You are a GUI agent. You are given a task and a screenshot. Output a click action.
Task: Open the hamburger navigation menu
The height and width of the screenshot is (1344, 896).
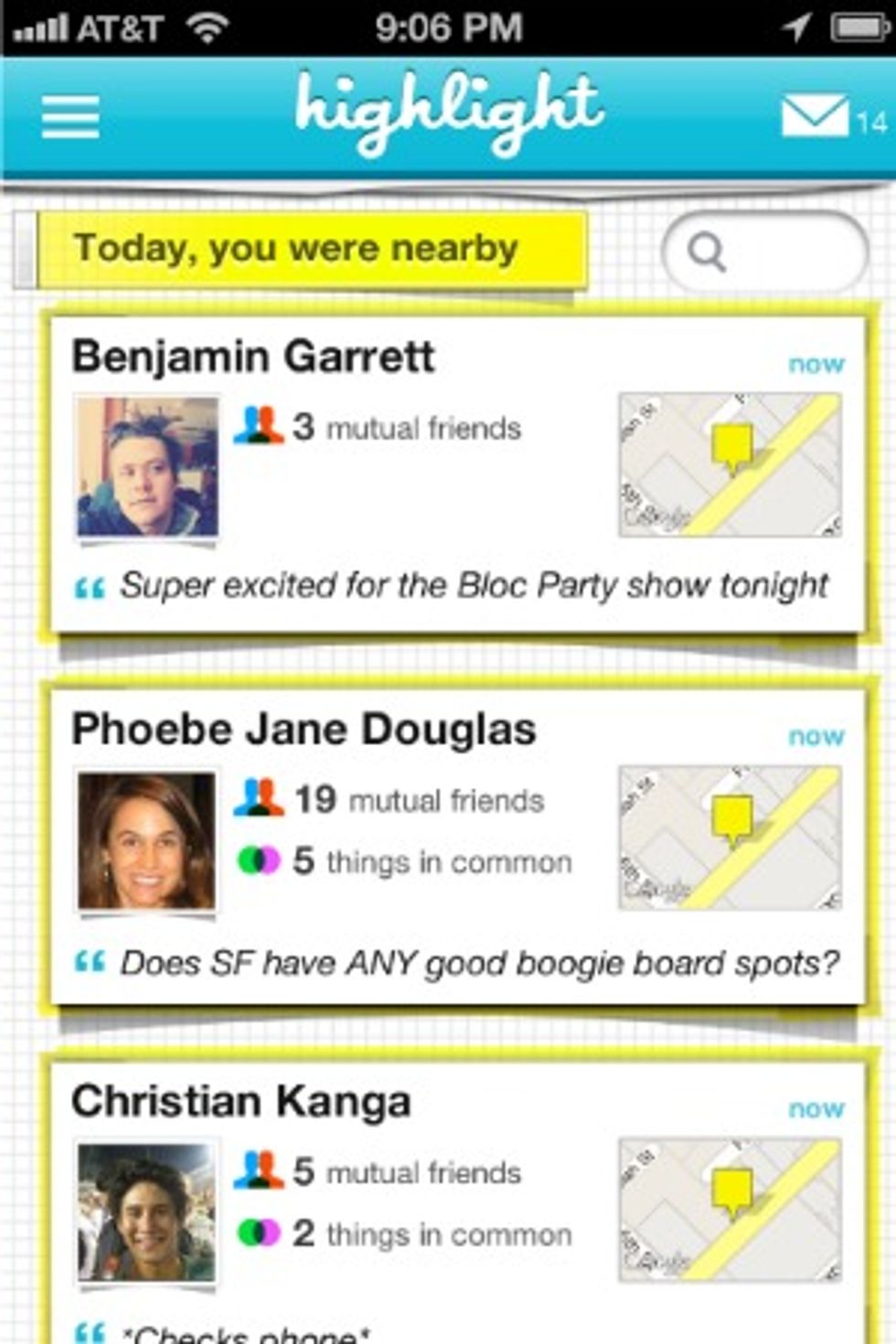(71, 118)
